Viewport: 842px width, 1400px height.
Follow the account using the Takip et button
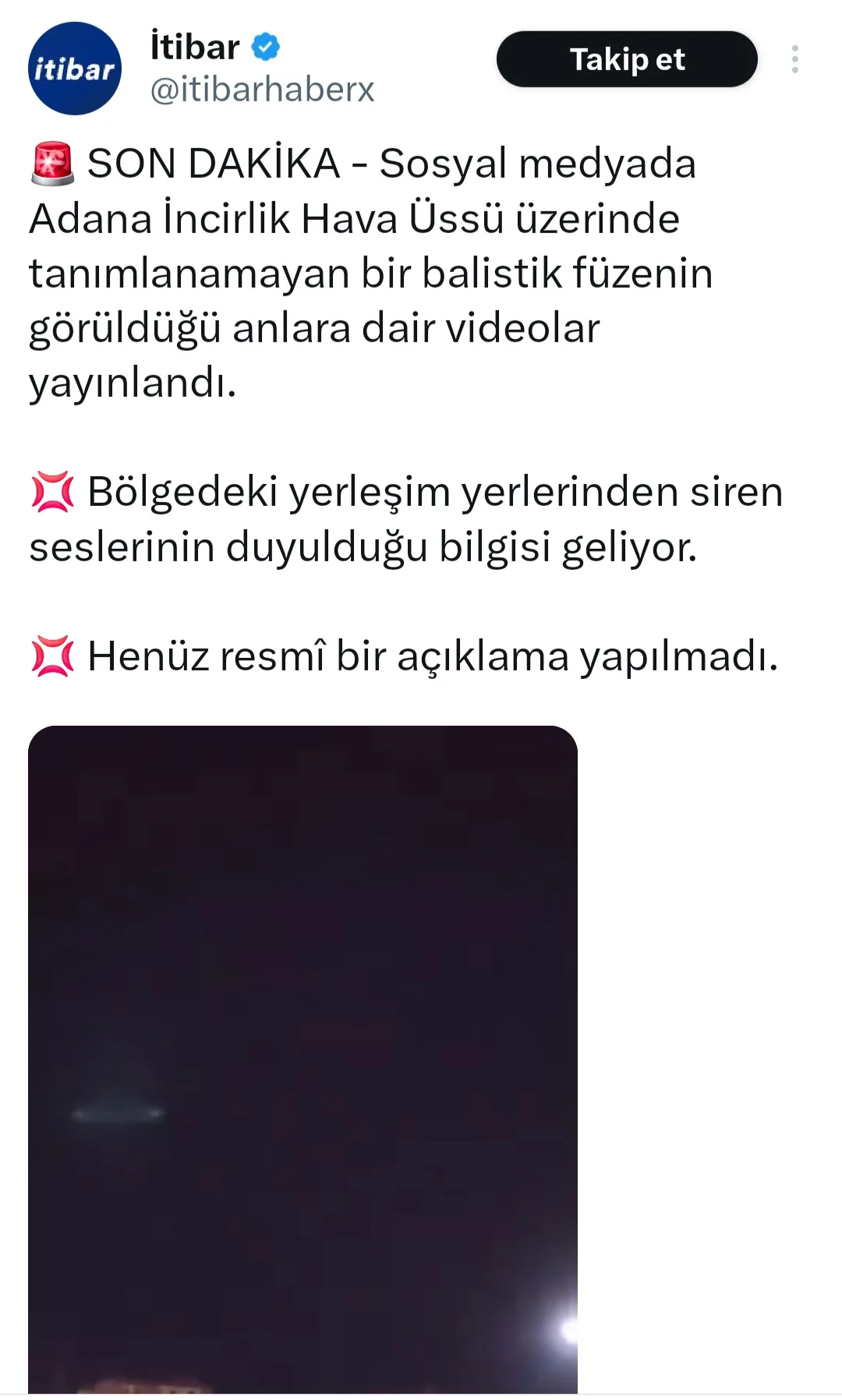click(x=628, y=59)
